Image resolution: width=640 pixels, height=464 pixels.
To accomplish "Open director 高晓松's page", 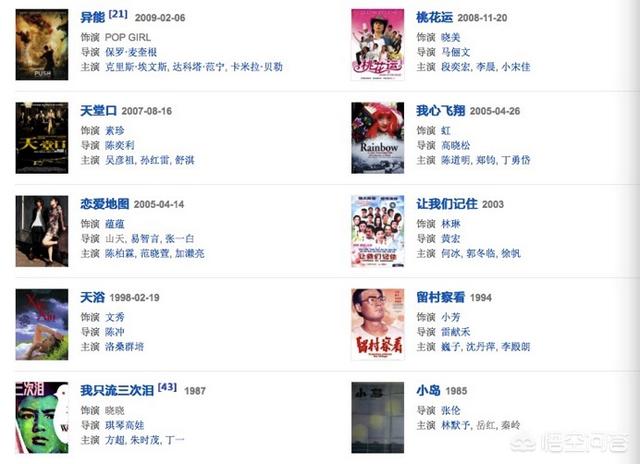I will [455, 145].
